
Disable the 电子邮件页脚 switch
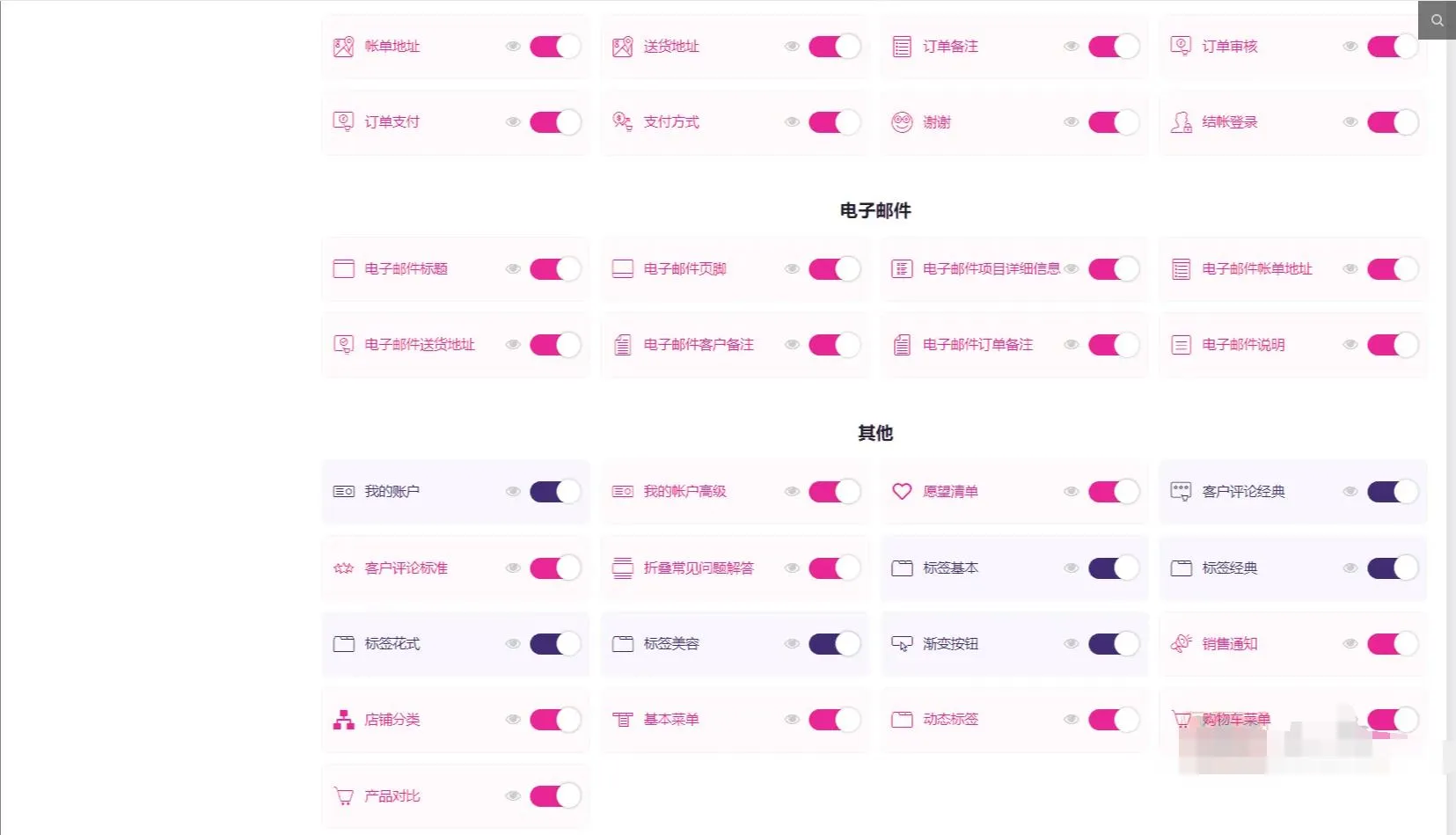coord(834,269)
